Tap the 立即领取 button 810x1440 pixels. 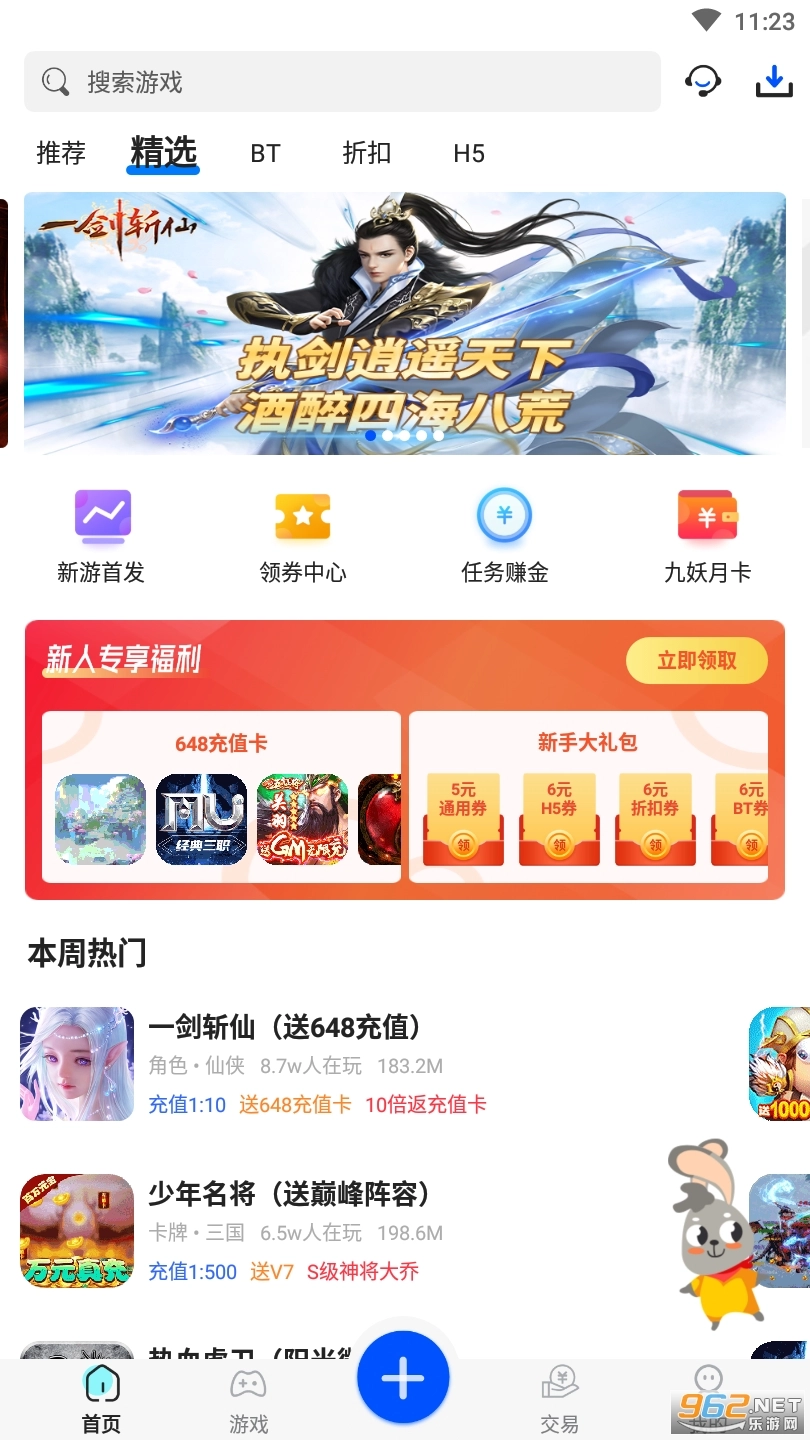click(x=696, y=660)
